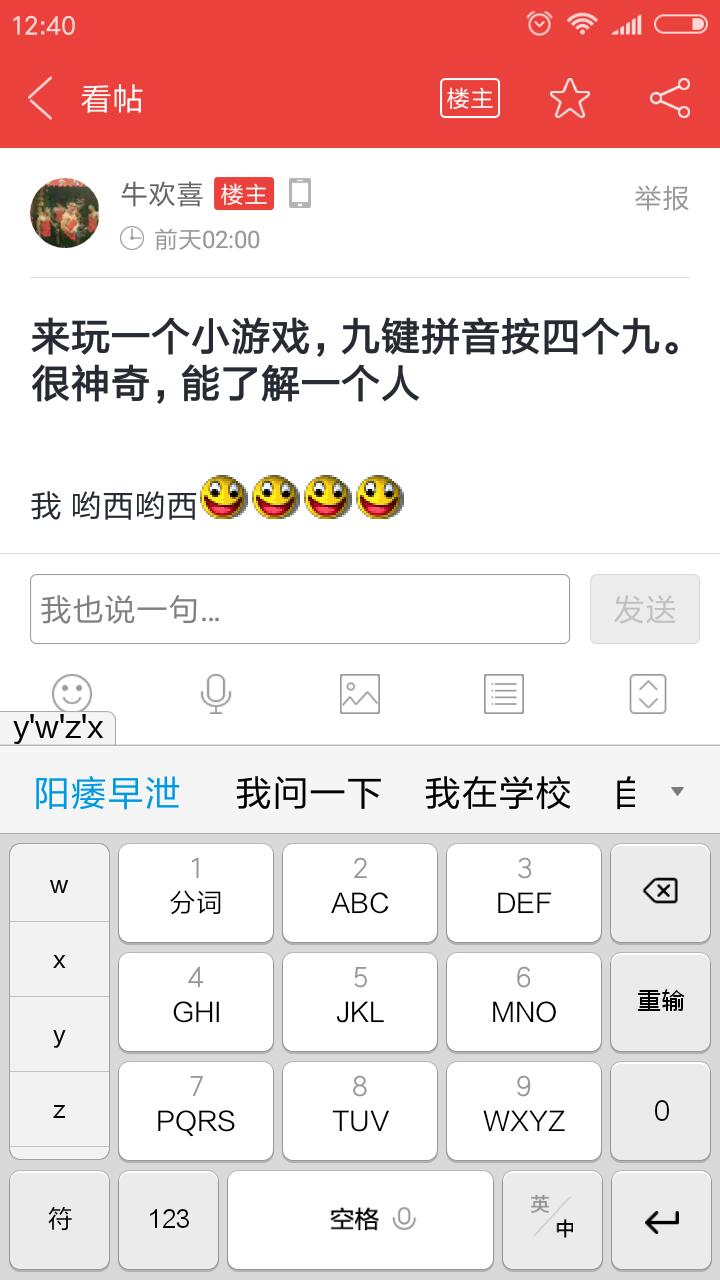Tap the backspace key

pyautogui.click(x=661, y=892)
